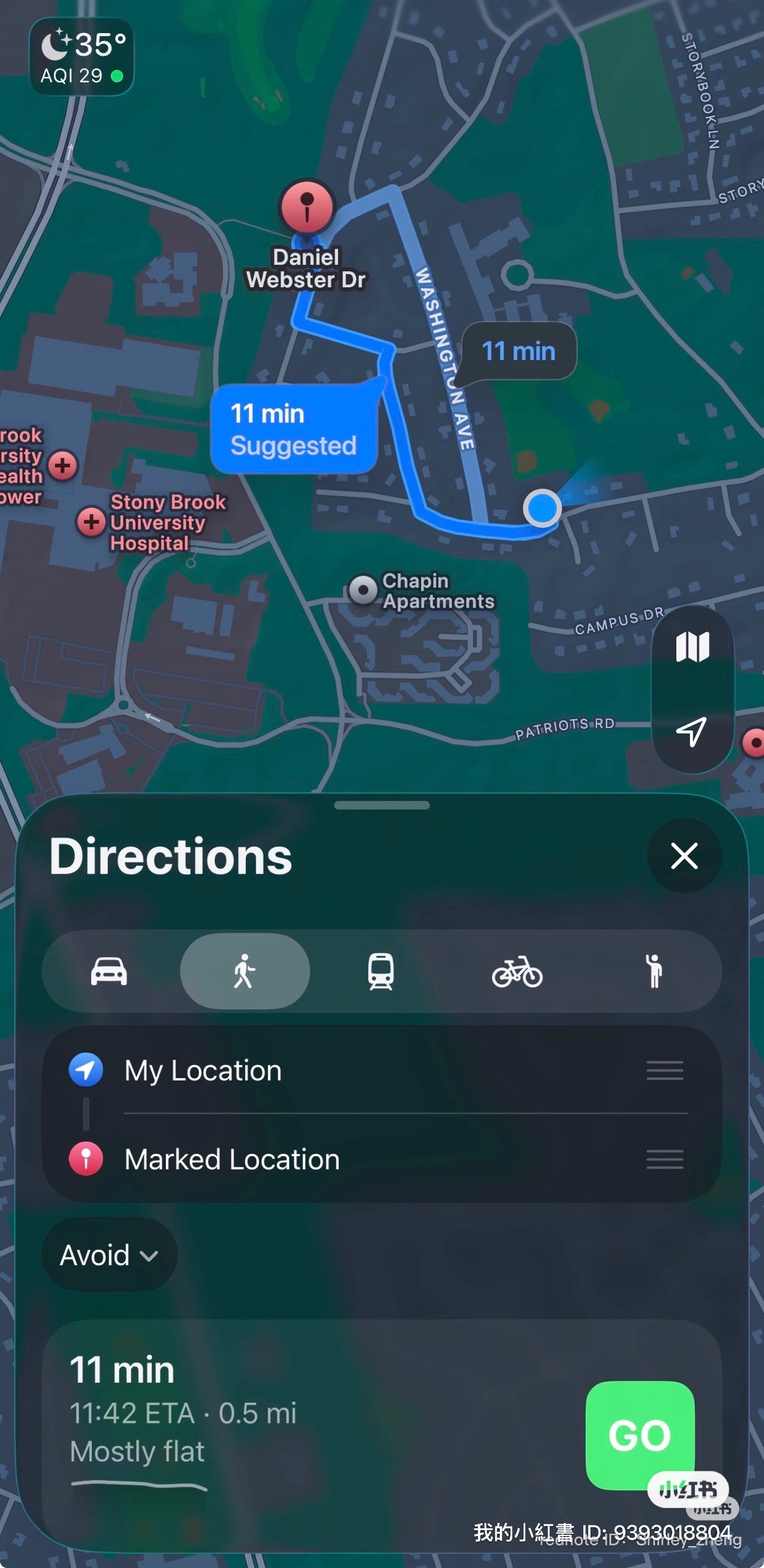Switch to ride-hailing mode

[654, 971]
